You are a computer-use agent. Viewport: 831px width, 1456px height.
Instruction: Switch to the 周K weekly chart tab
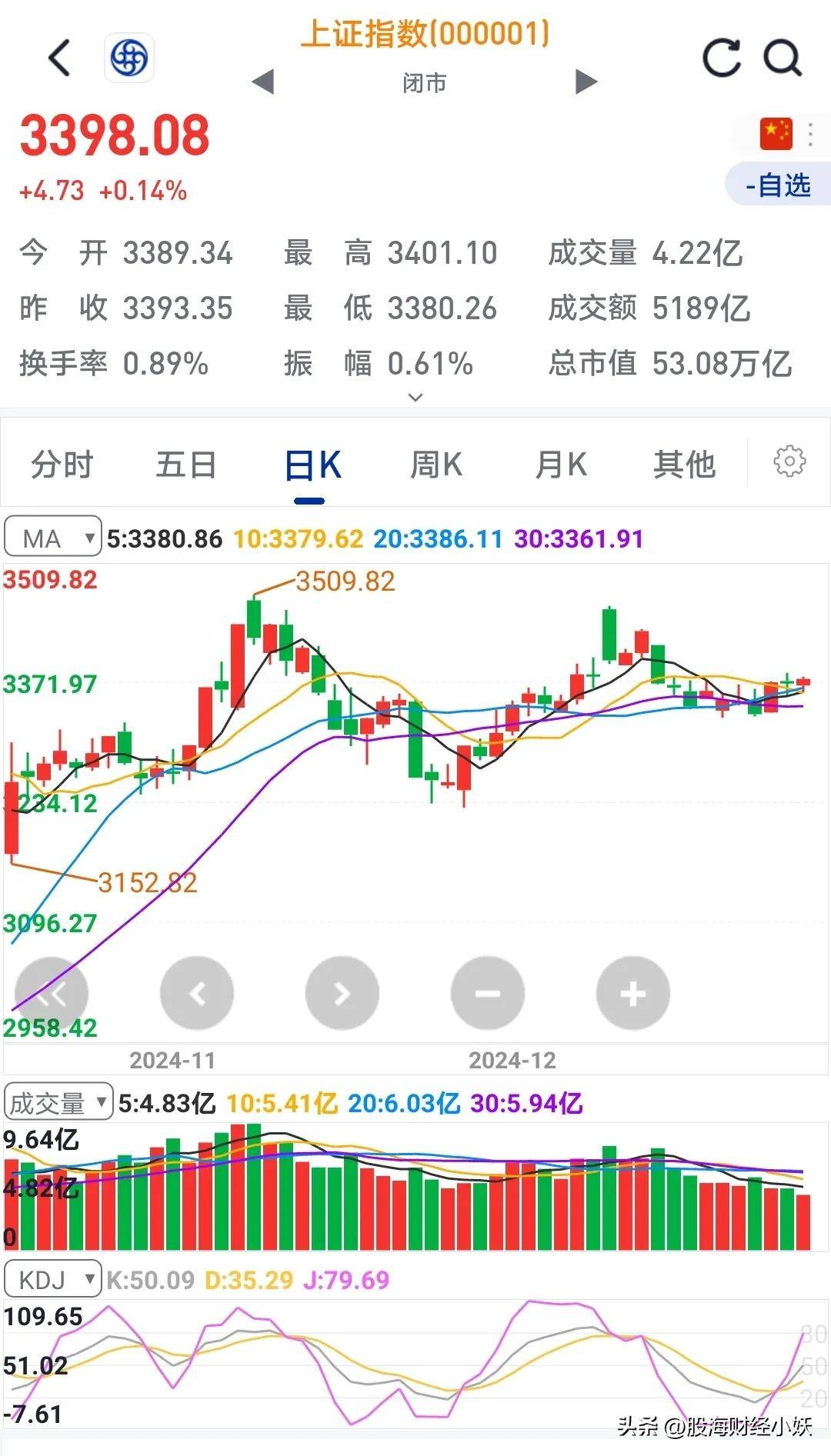pos(435,464)
